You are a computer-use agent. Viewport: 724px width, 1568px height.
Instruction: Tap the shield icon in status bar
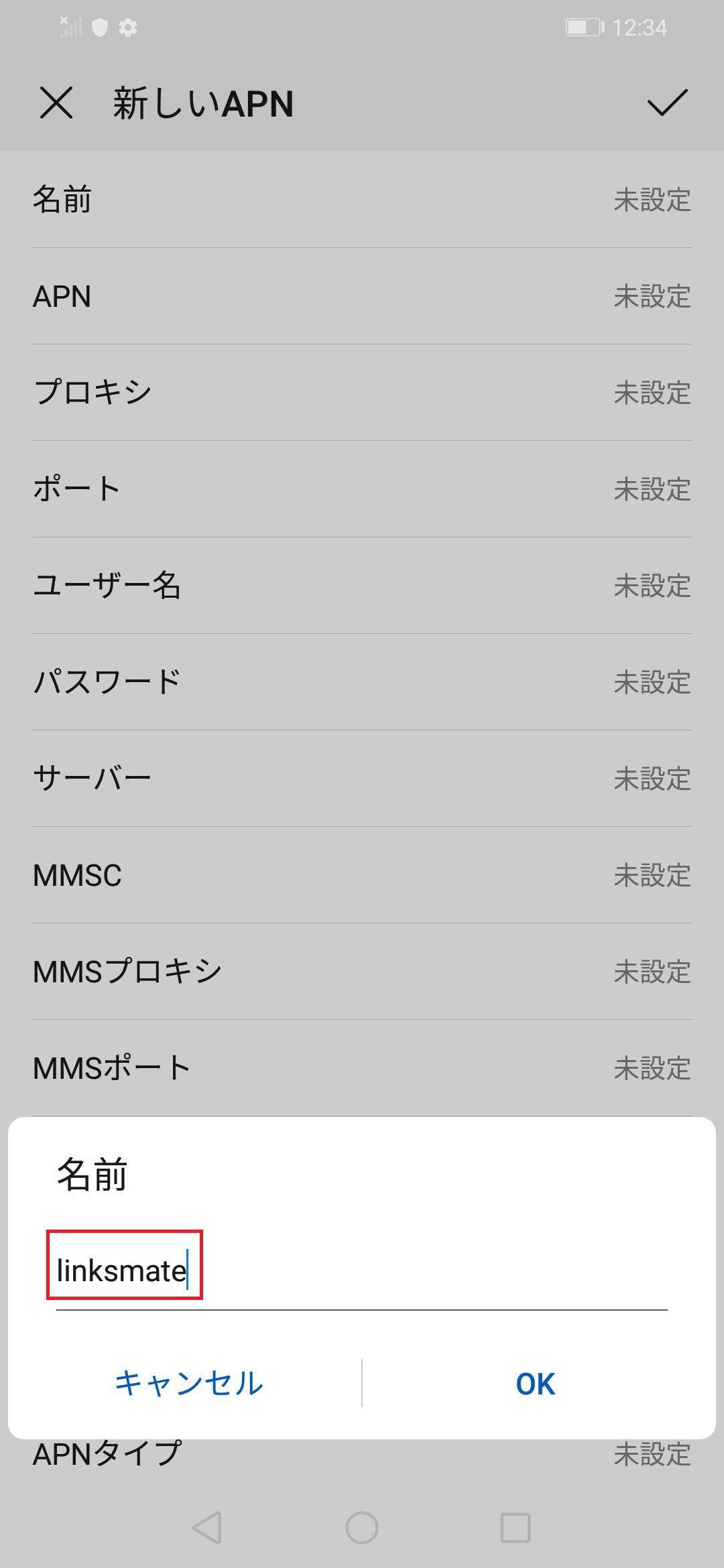click(99, 28)
